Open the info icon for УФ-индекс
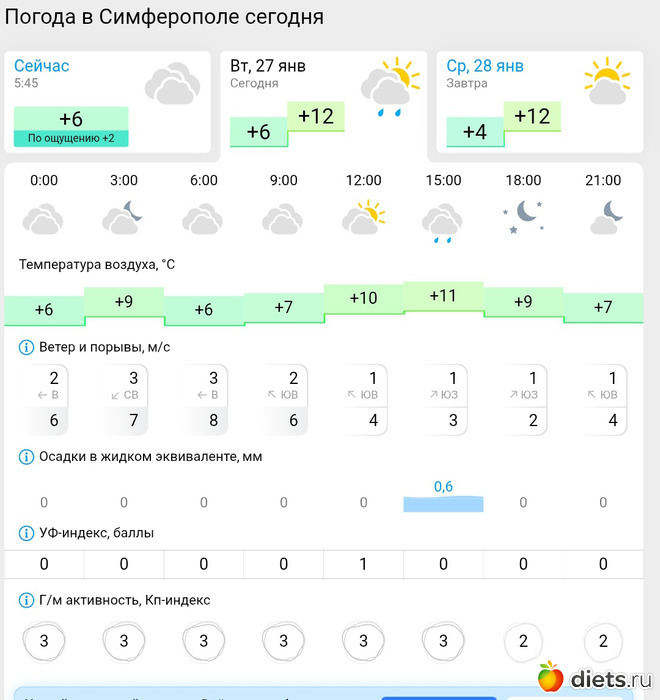Viewport: 660px width, 700px height. [27, 533]
